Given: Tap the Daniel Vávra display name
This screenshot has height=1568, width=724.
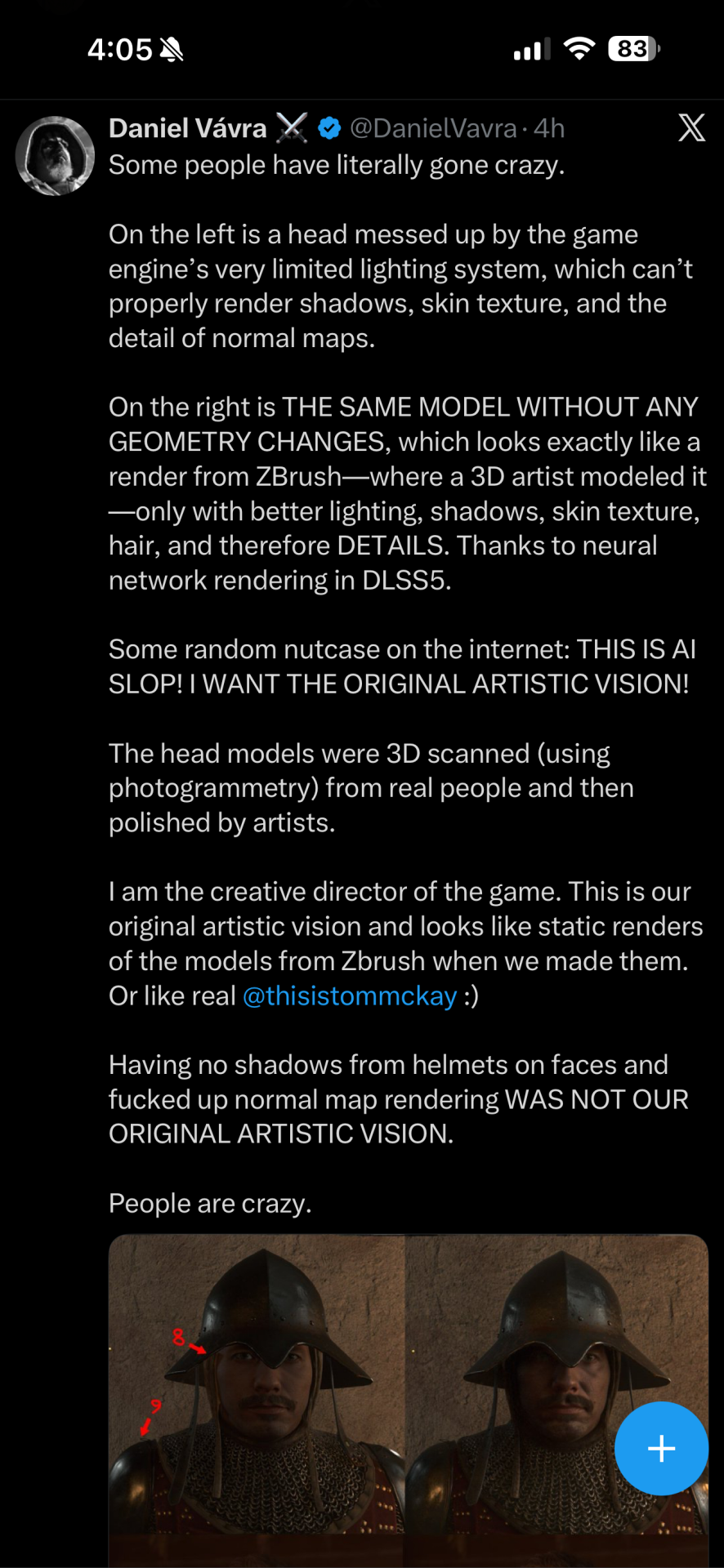Looking at the screenshot, I should pyautogui.click(x=188, y=128).
